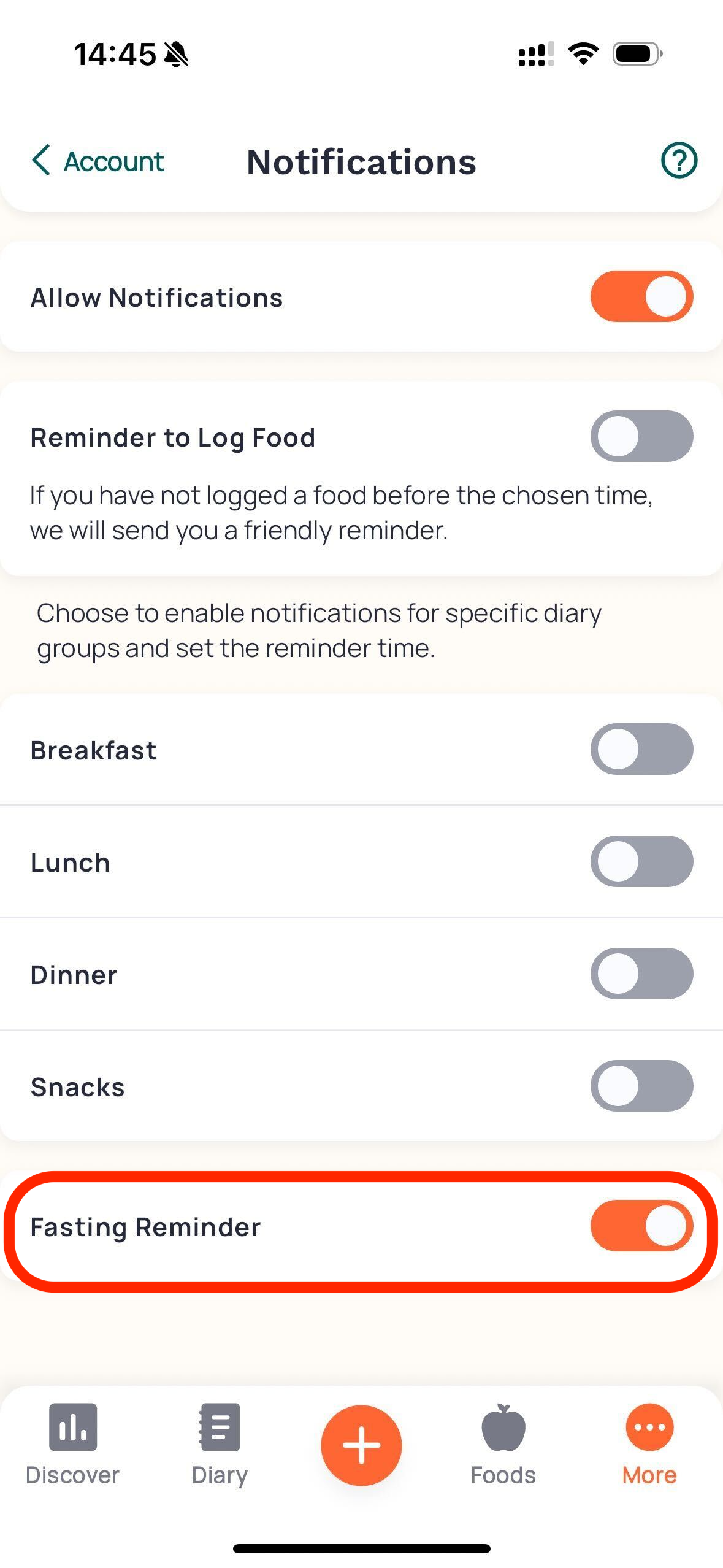Open the help question mark icon

[x=679, y=161]
